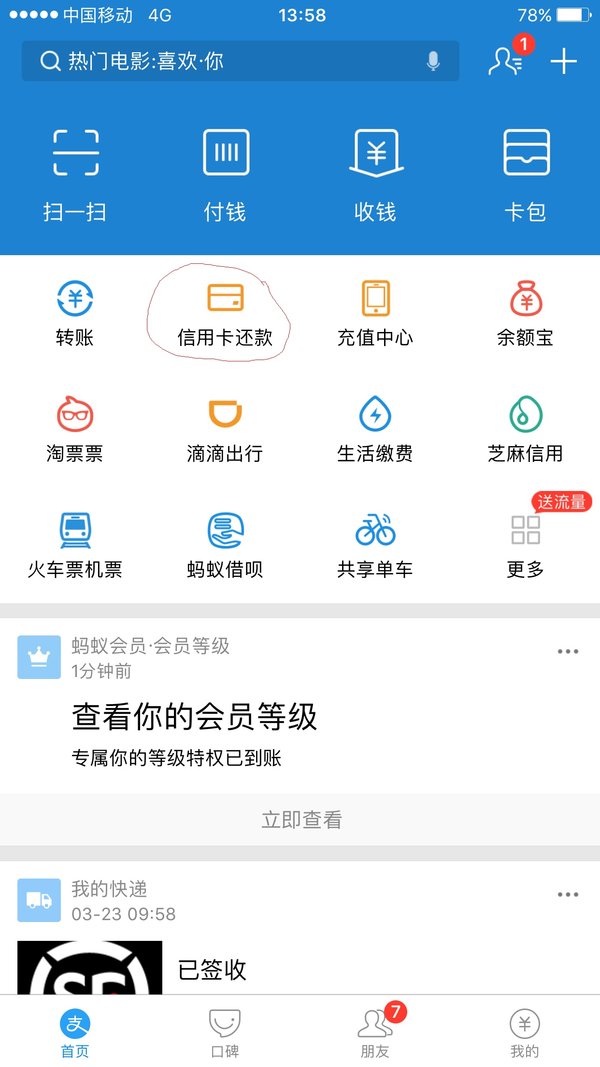The image size is (600, 1067).
Task: Switch to the 口碑 tab
Action: tap(225, 1032)
